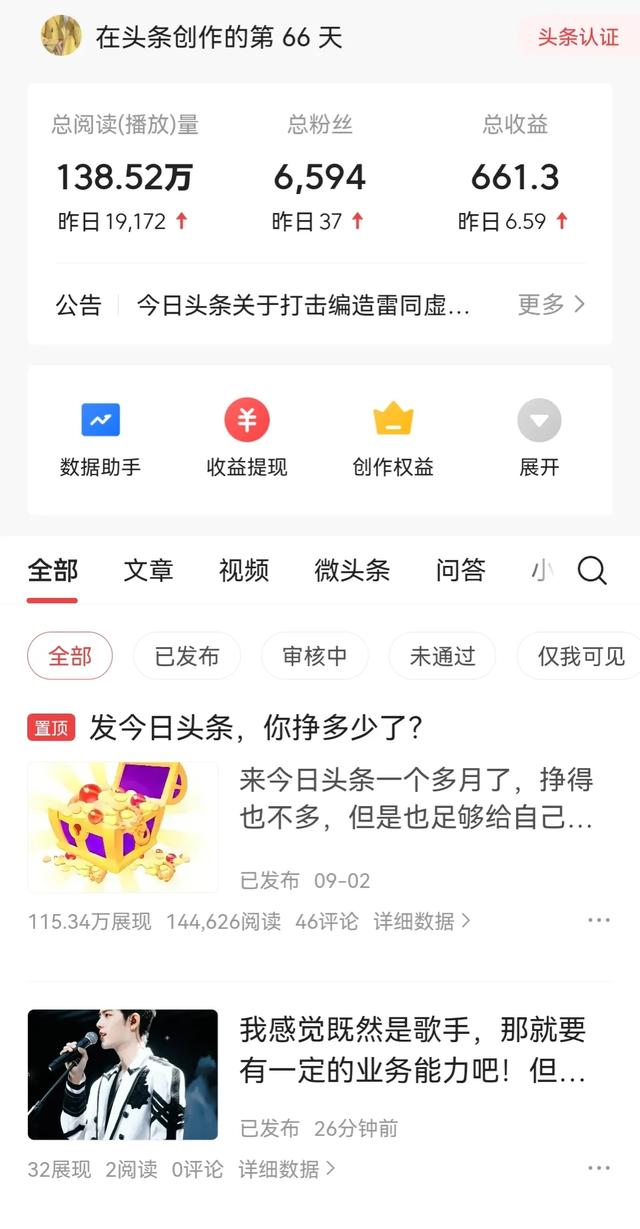Open the pinned post 发今日头条，你挣多少了？
The width and height of the screenshot is (640, 1229).
(x=257, y=728)
